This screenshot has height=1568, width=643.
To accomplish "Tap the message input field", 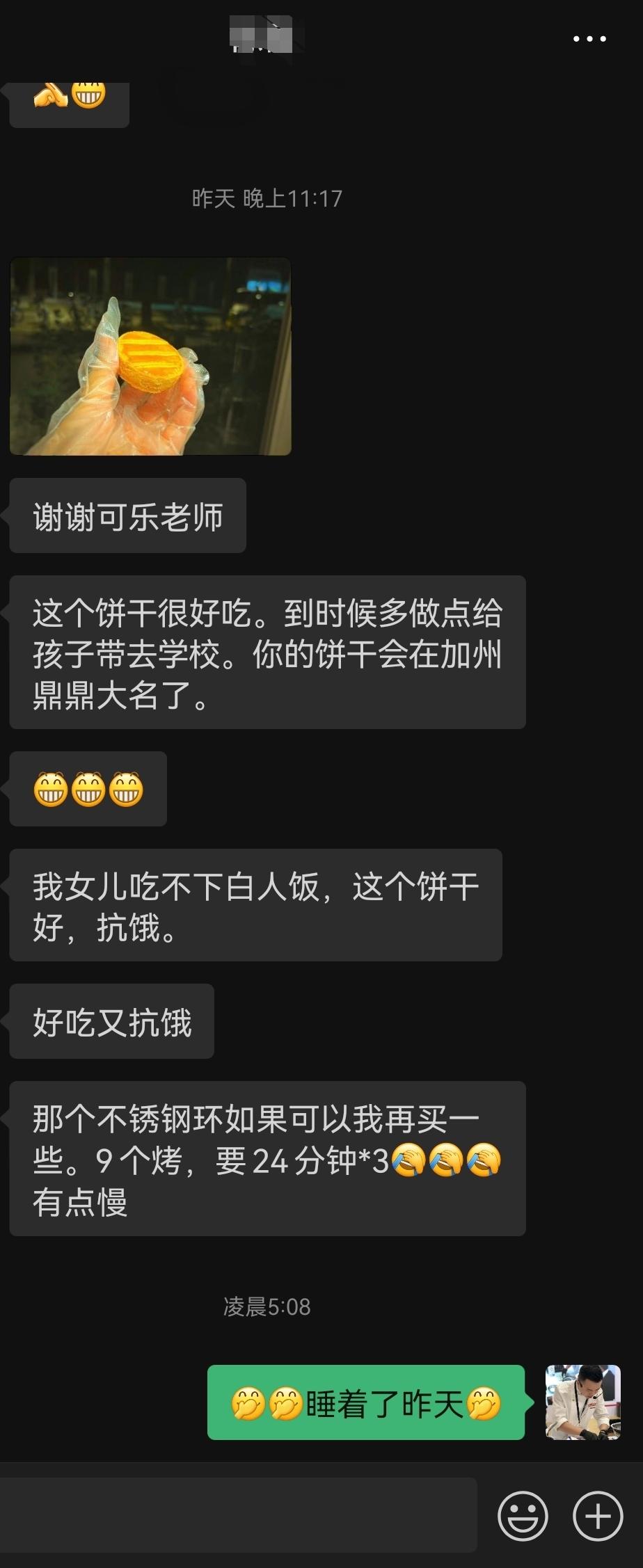I will [x=238, y=1516].
